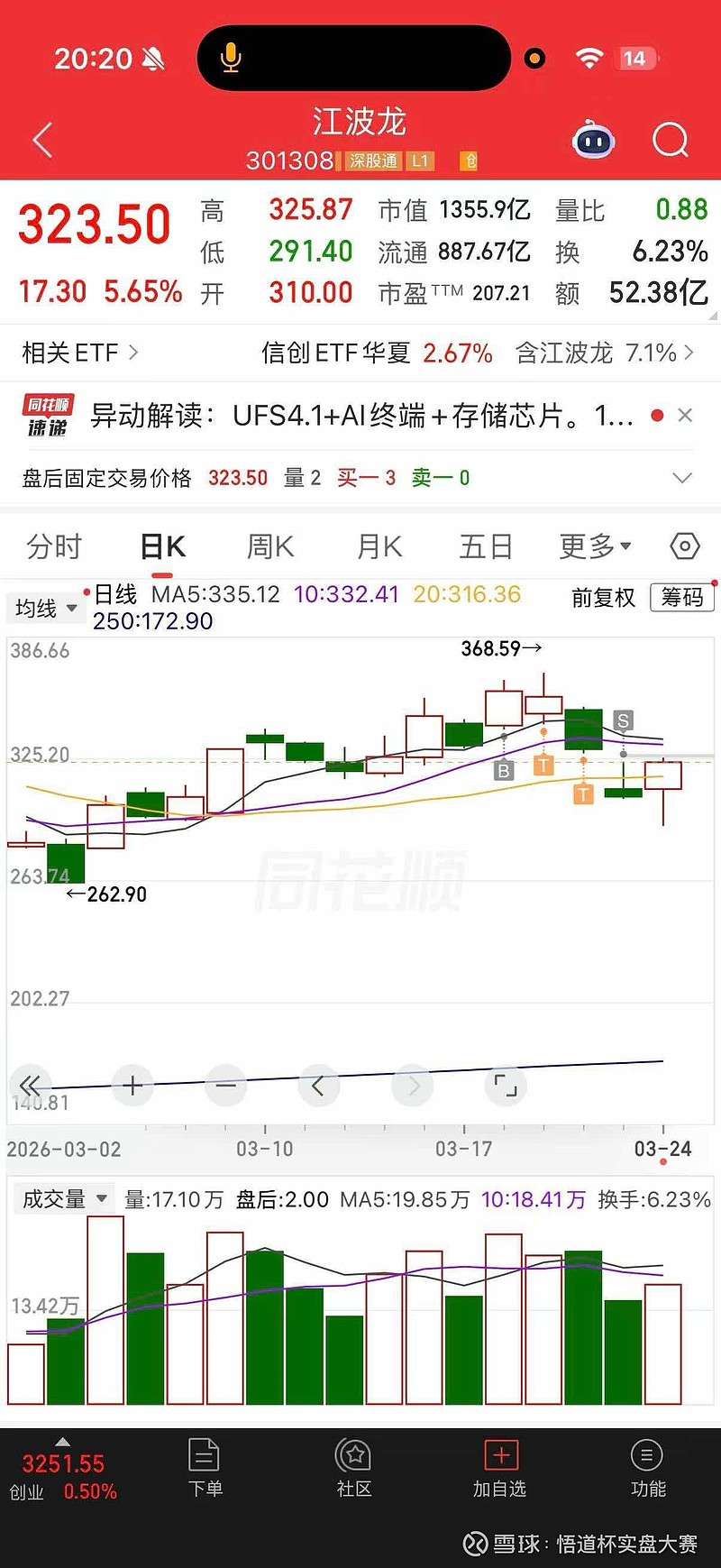Close the 异动解读 news banner
Screen dimensions: 721x1568
pyautogui.click(x=686, y=415)
